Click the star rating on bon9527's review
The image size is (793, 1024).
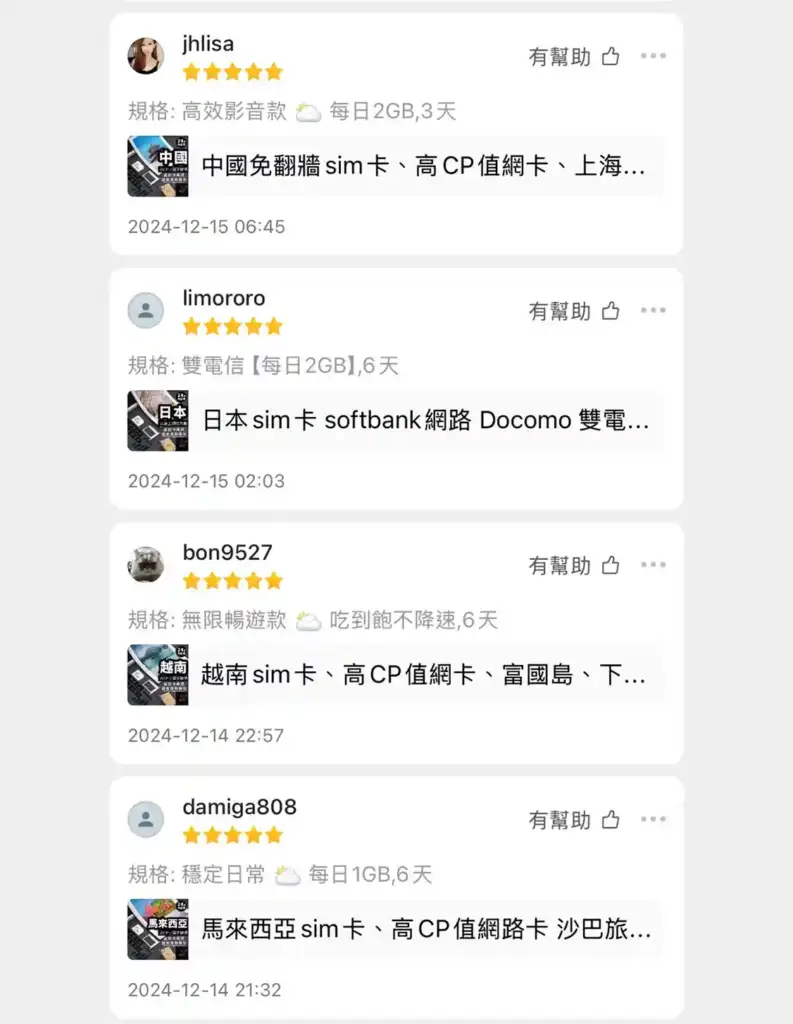click(232, 580)
